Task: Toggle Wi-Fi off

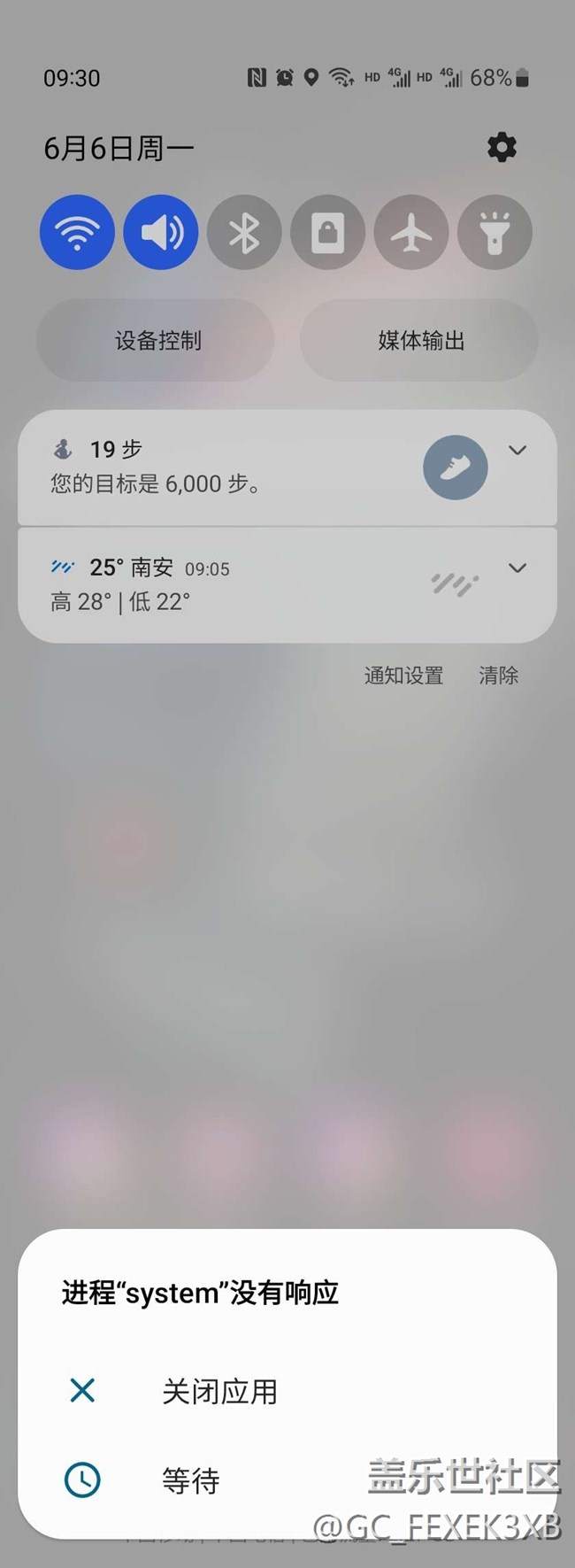Action: click(x=77, y=233)
